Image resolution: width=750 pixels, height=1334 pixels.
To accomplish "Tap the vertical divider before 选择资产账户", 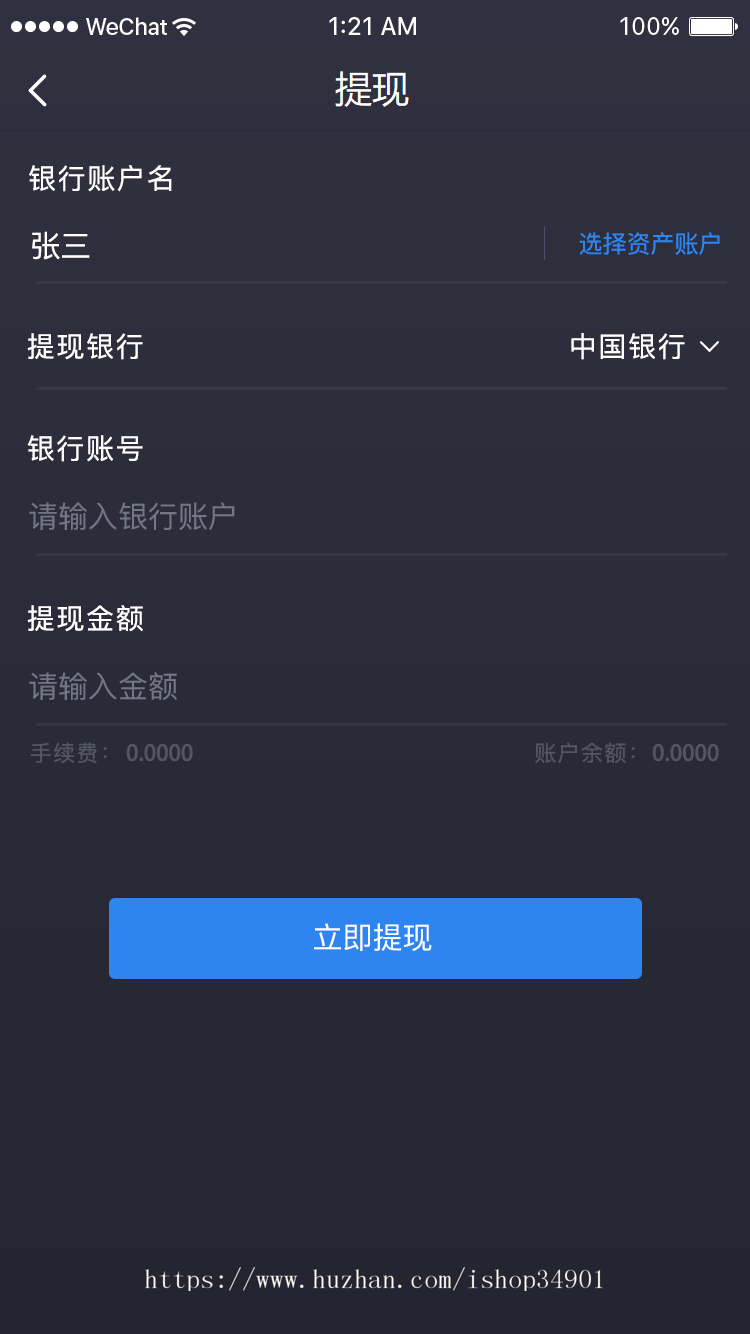I will click(546, 242).
